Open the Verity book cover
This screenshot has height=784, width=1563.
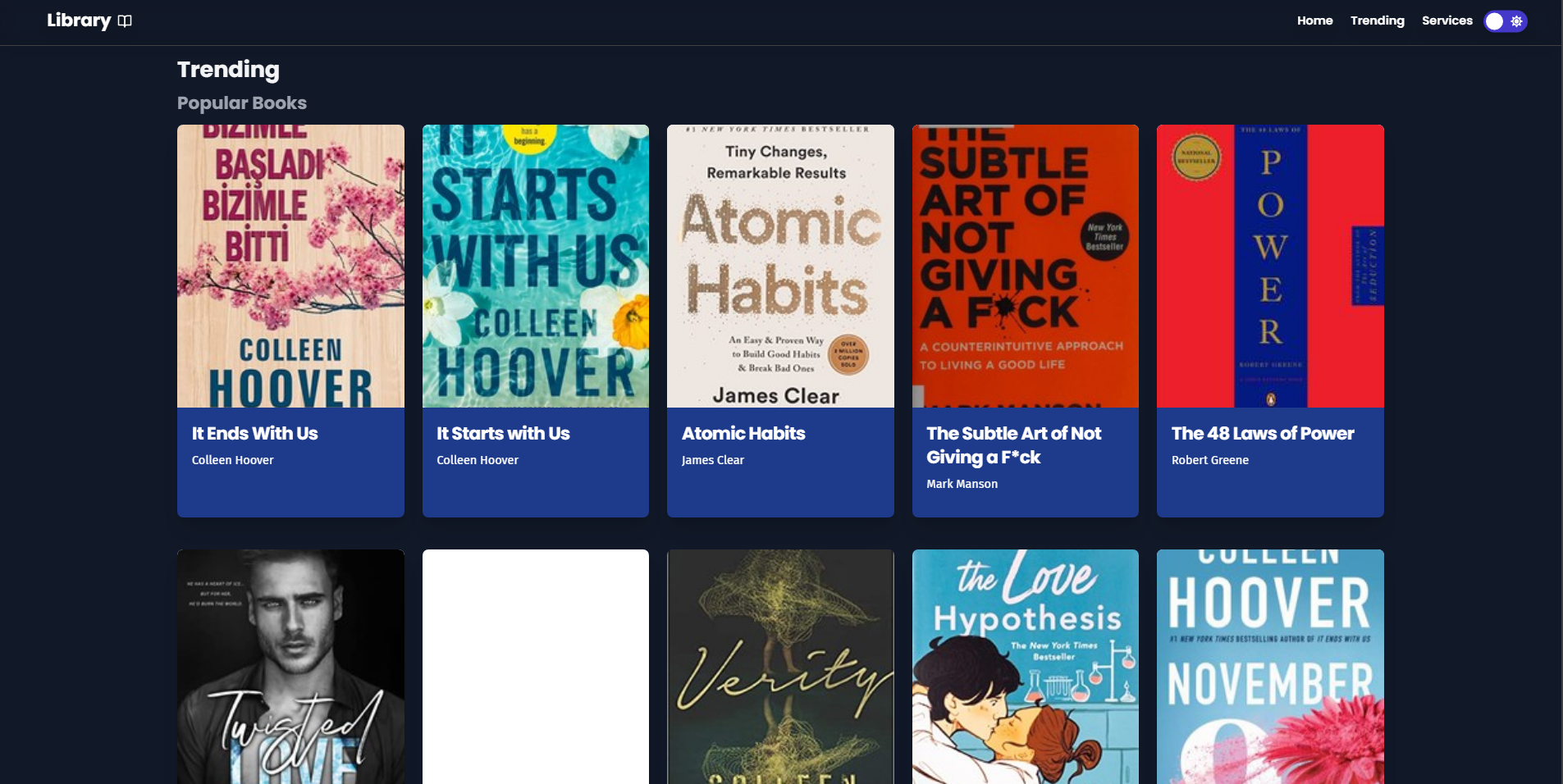(x=780, y=666)
